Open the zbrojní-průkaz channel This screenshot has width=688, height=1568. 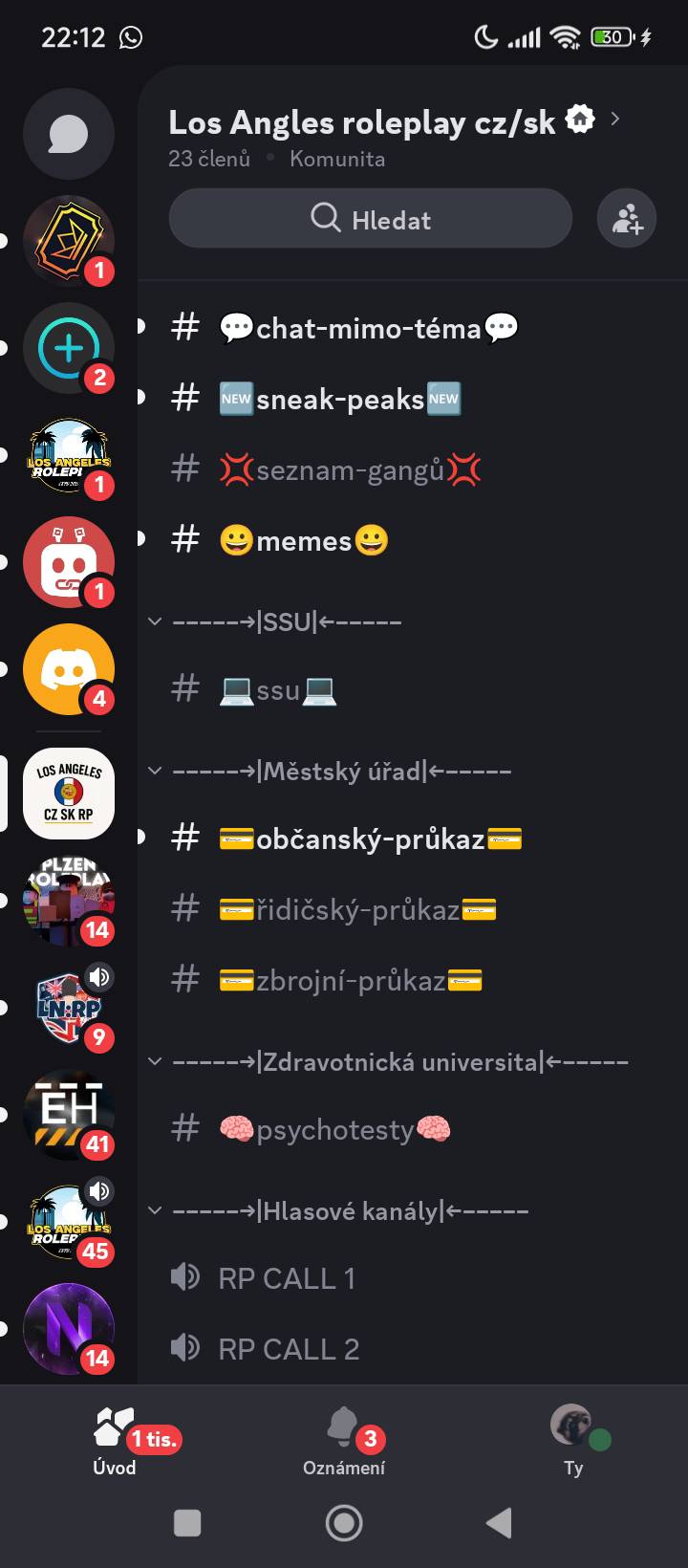[350, 981]
